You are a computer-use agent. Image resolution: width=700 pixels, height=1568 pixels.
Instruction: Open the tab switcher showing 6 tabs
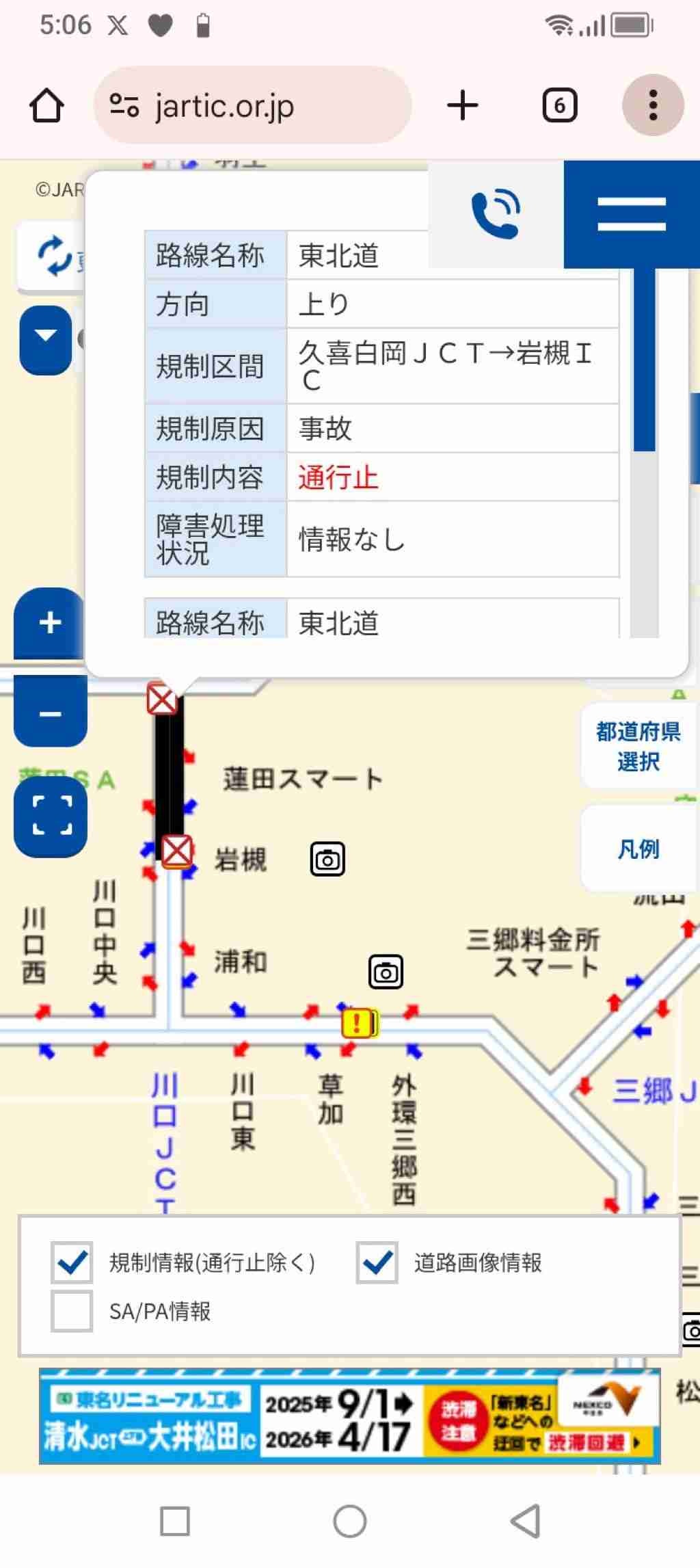coord(559,106)
